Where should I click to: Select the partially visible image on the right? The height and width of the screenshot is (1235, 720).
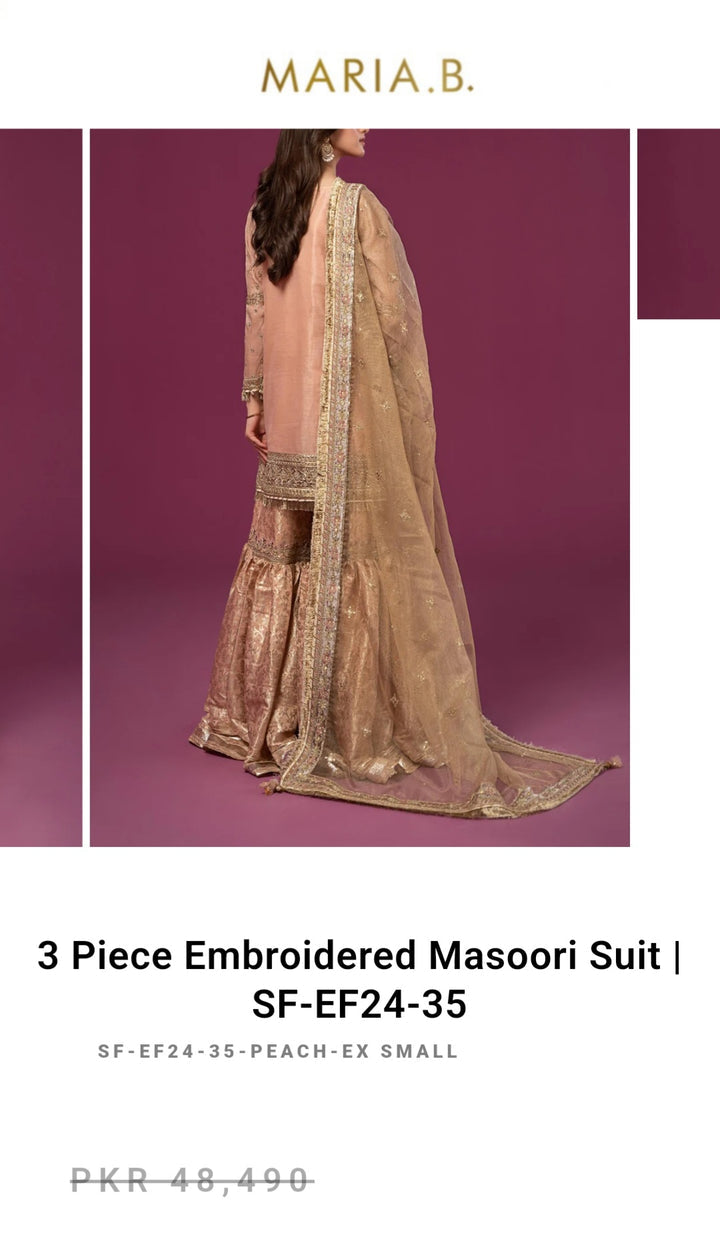[679, 224]
